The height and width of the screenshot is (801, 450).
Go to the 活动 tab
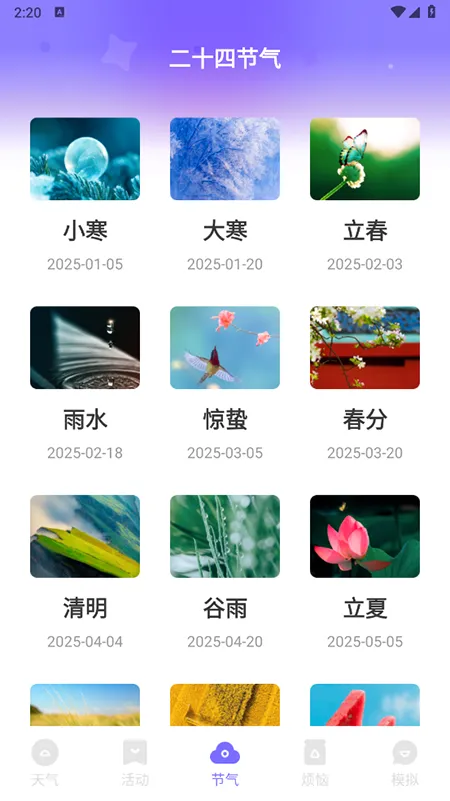[135, 763]
